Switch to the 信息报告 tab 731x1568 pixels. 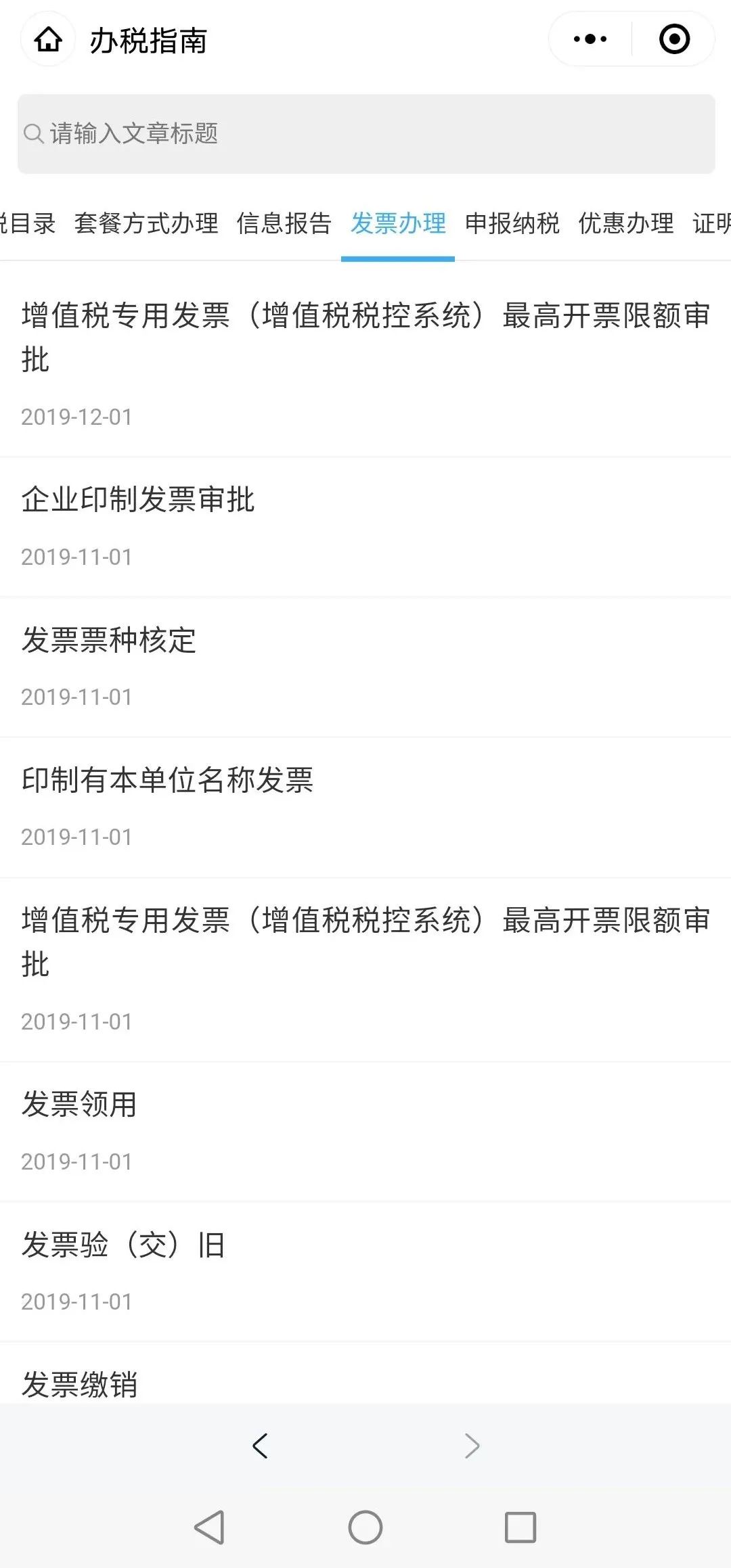(284, 223)
